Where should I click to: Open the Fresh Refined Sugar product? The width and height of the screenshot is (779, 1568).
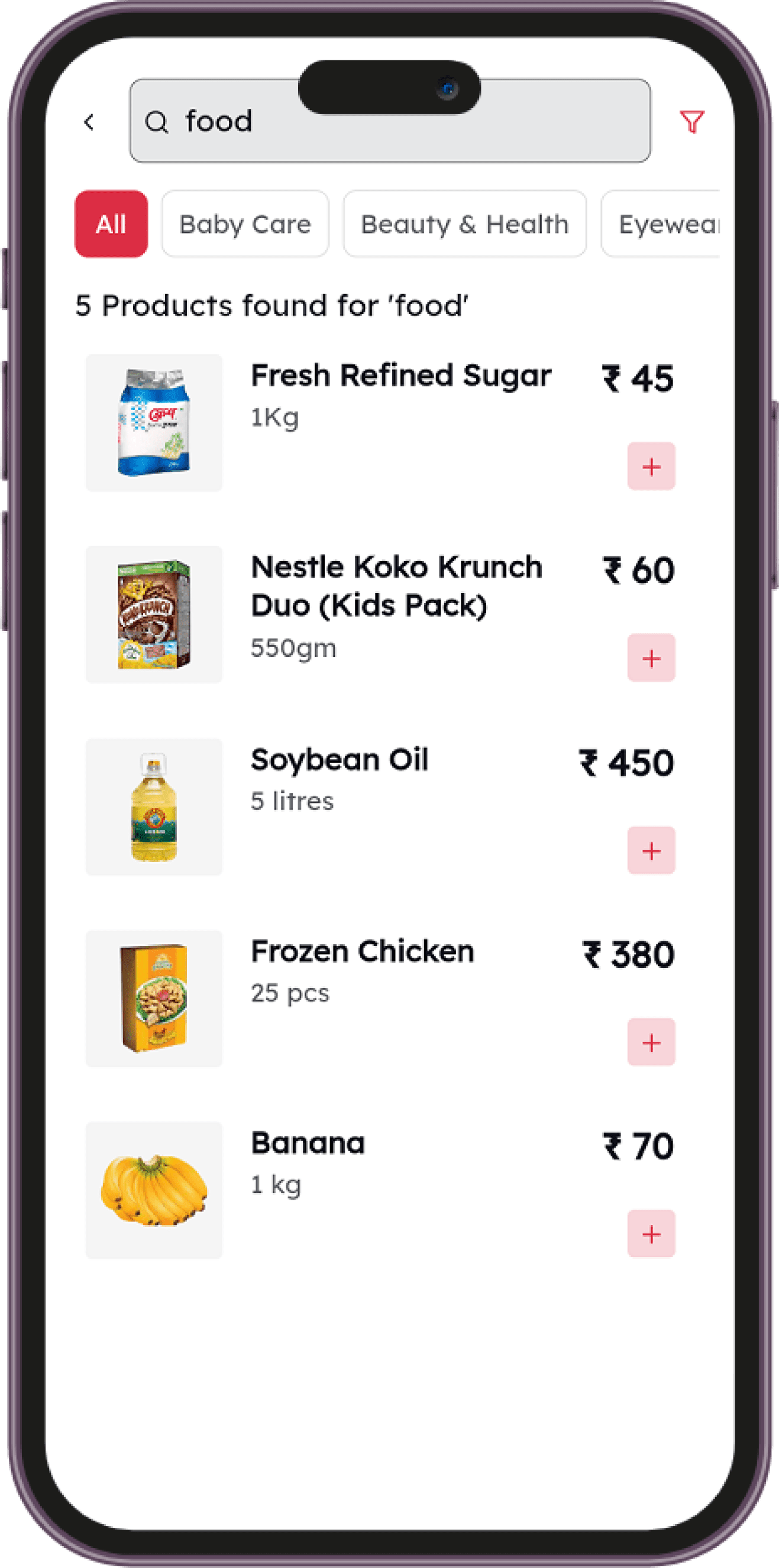tap(400, 375)
